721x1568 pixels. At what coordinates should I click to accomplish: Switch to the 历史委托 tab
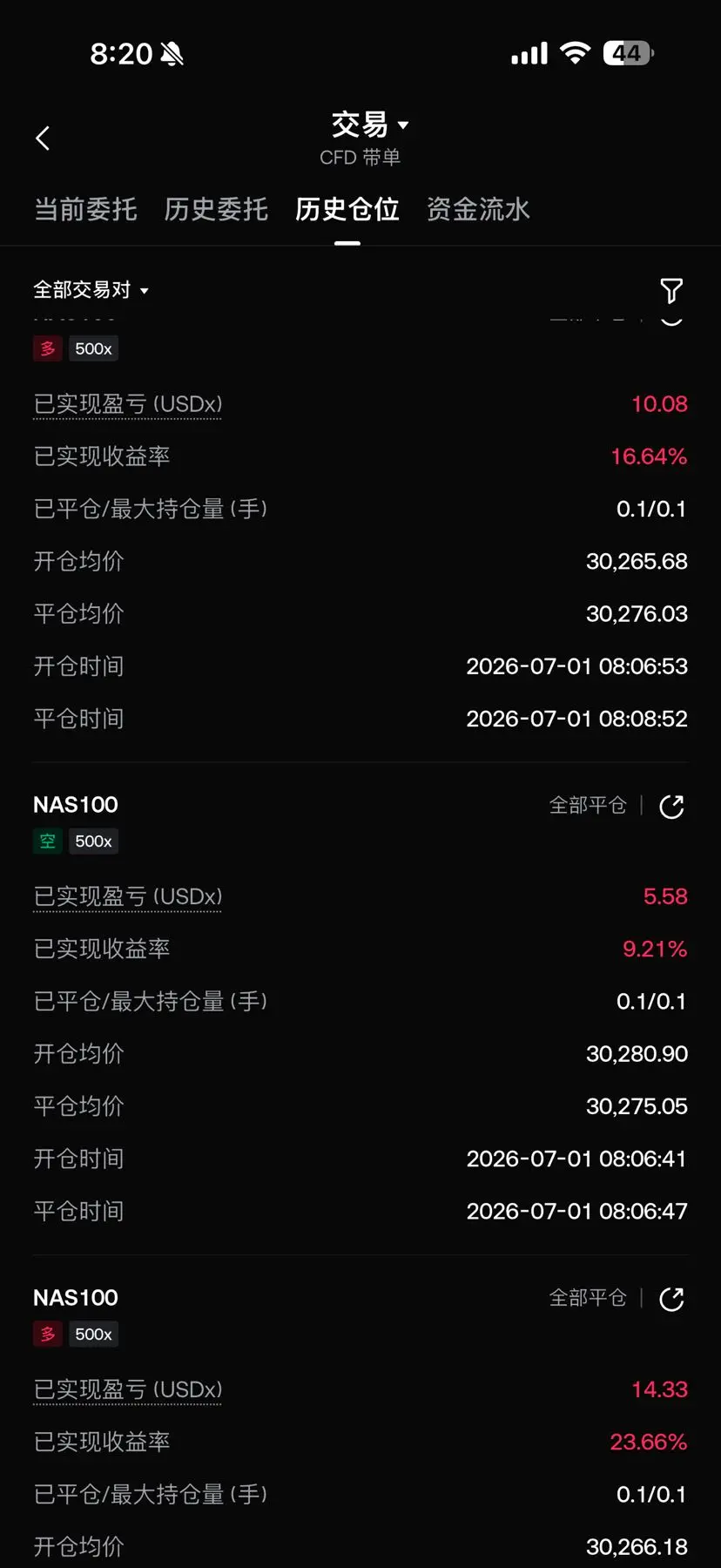pos(216,209)
